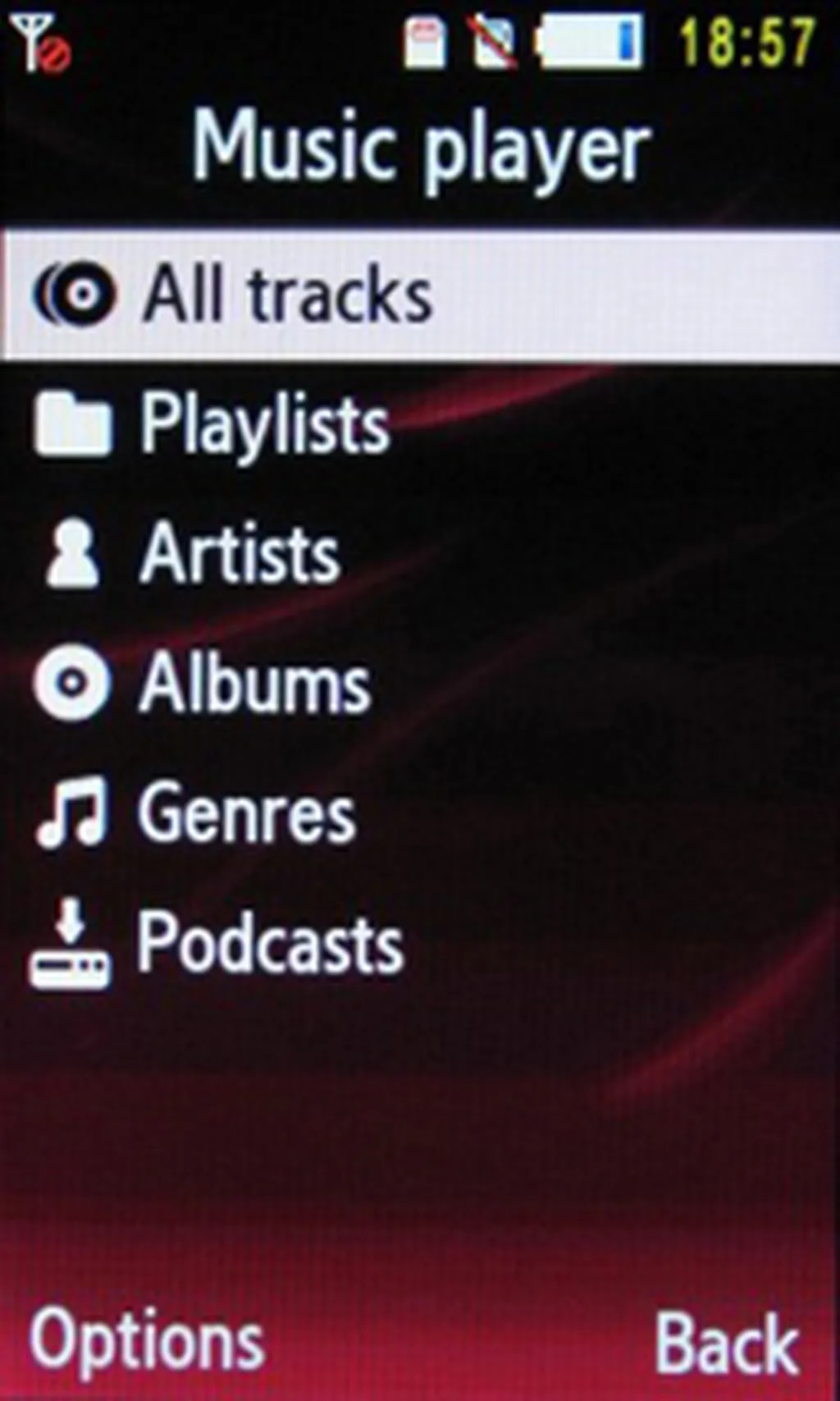Open the All tracks list
The width and height of the screenshot is (840, 1401).
(x=287, y=295)
